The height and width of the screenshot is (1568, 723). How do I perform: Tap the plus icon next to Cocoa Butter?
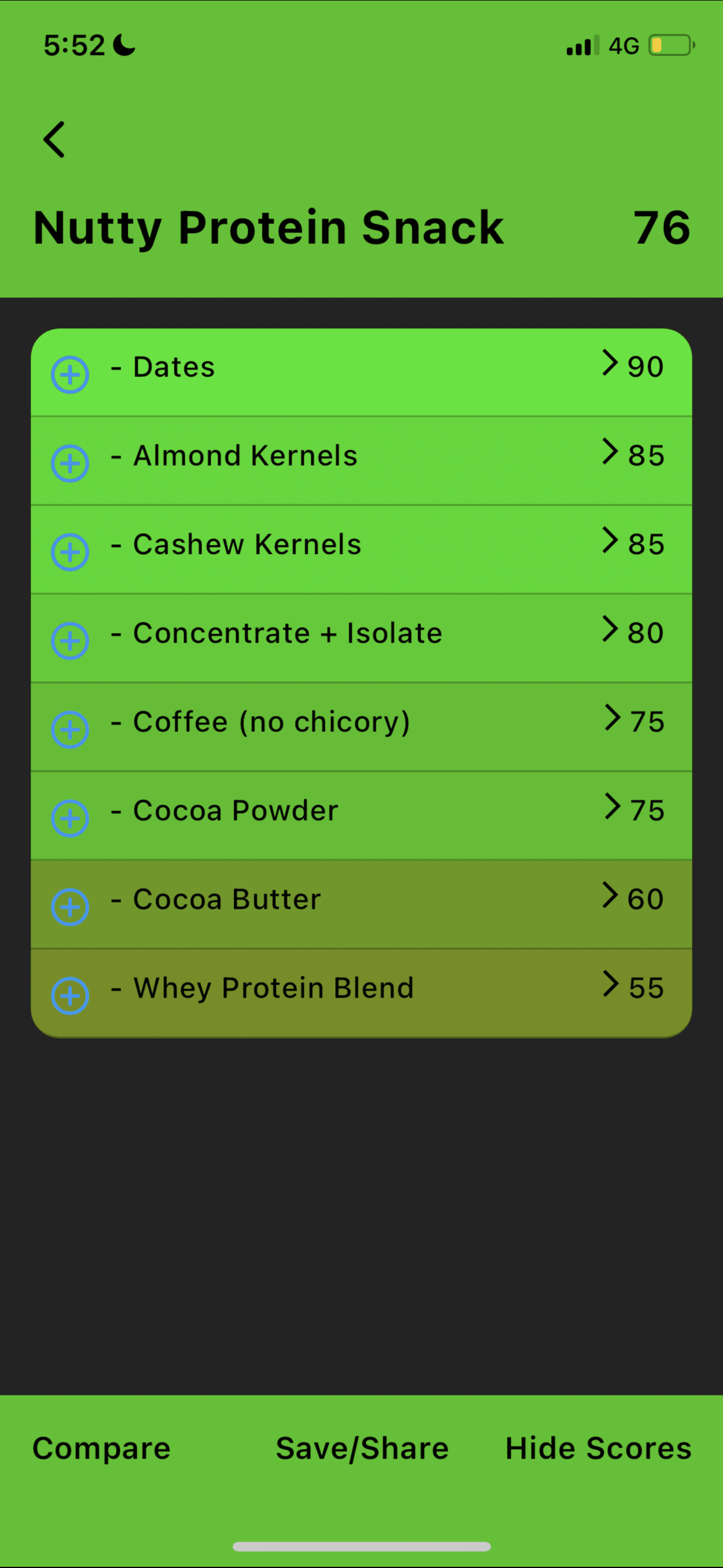pos(70,907)
